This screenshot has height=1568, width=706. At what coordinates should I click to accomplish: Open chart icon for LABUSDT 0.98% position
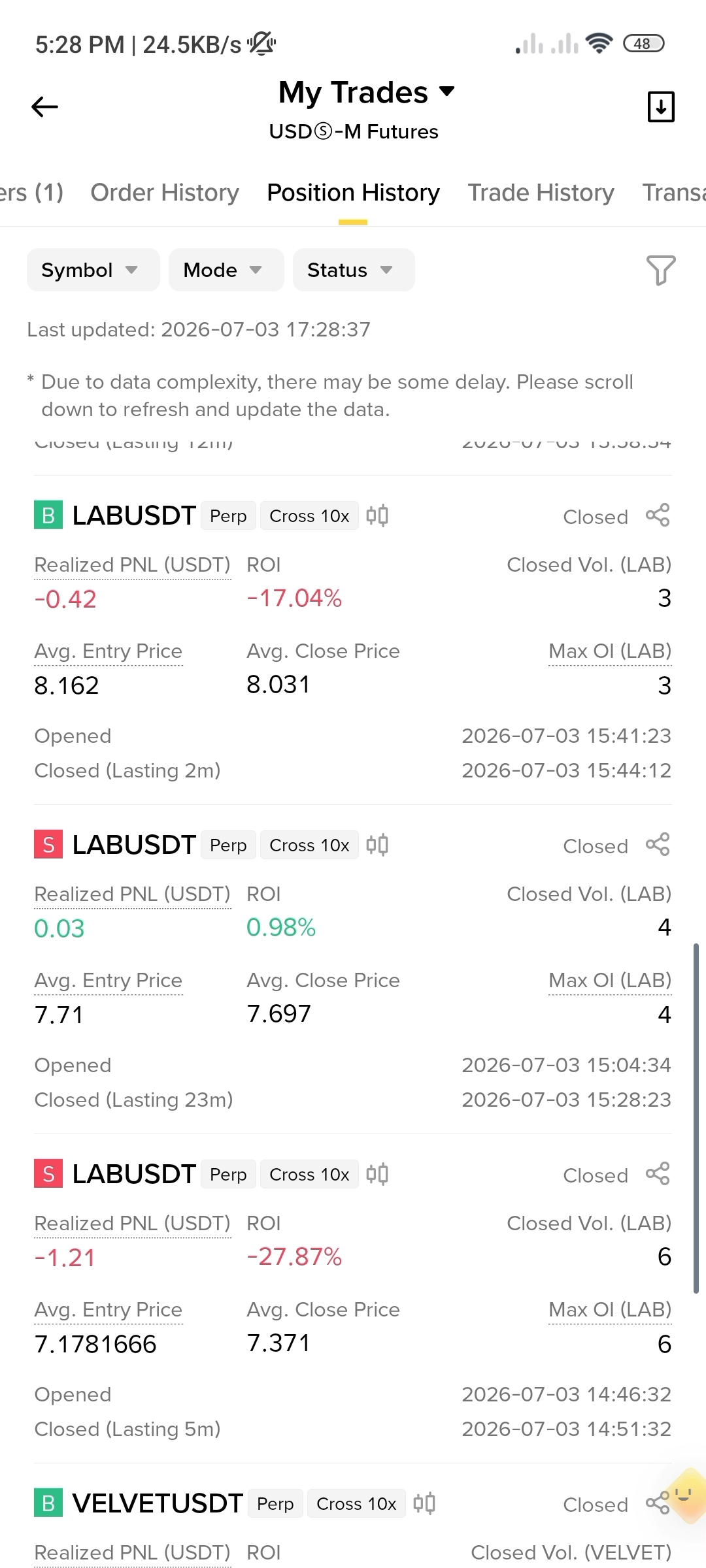377,845
